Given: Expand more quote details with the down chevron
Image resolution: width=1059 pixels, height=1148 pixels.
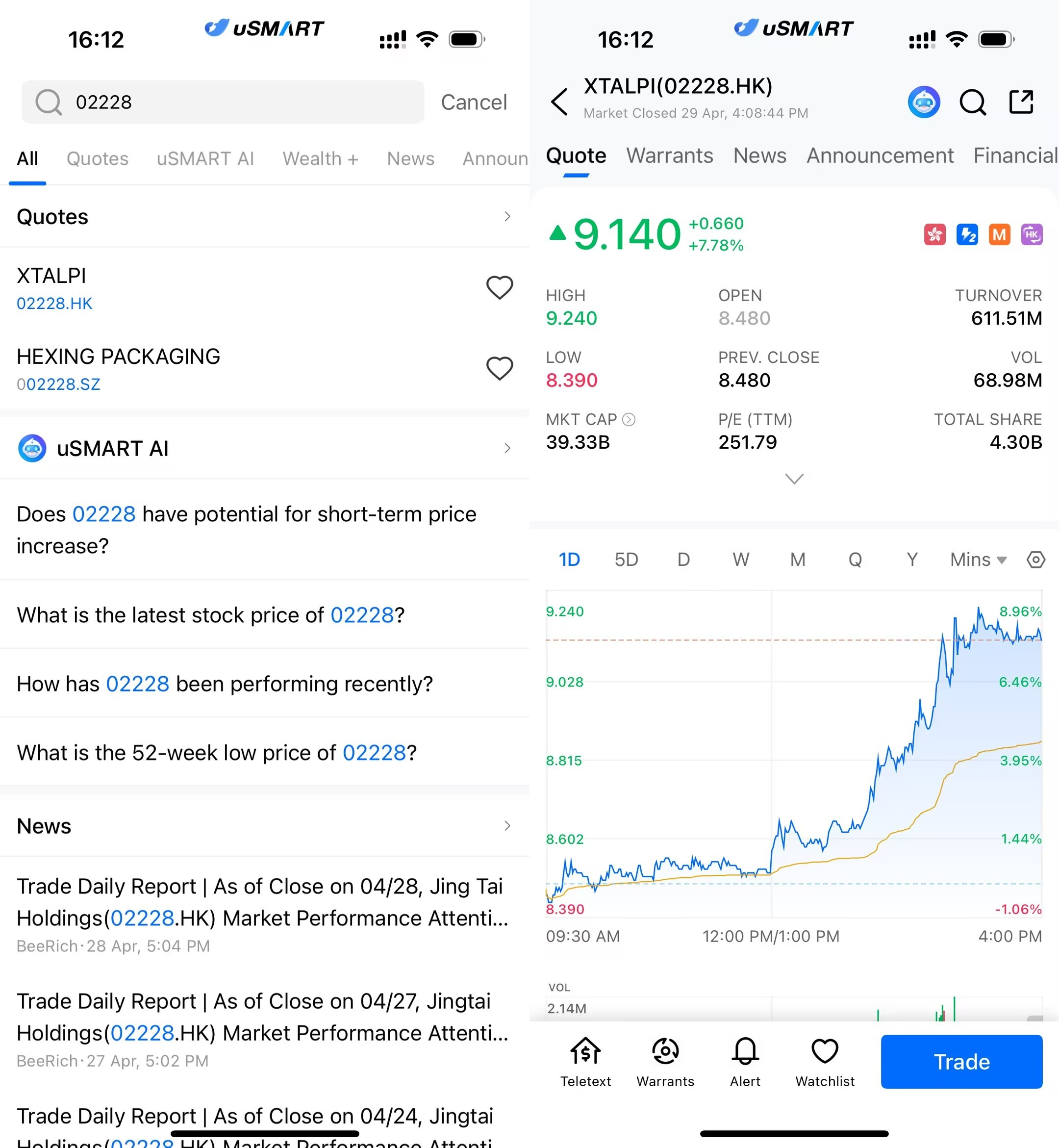Looking at the screenshot, I should point(794,479).
